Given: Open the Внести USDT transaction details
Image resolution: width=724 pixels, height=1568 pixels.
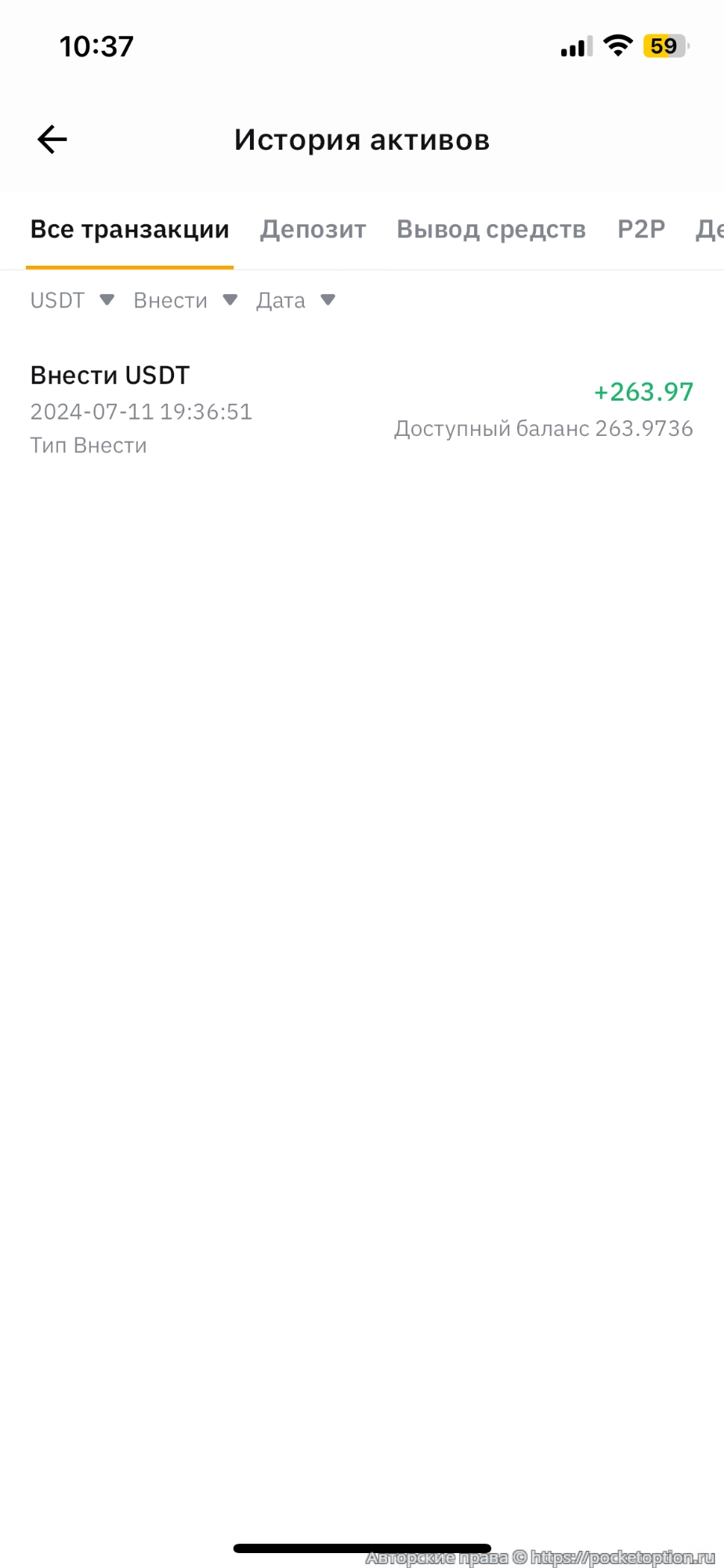Looking at the screenshot, I should [361, 409].
